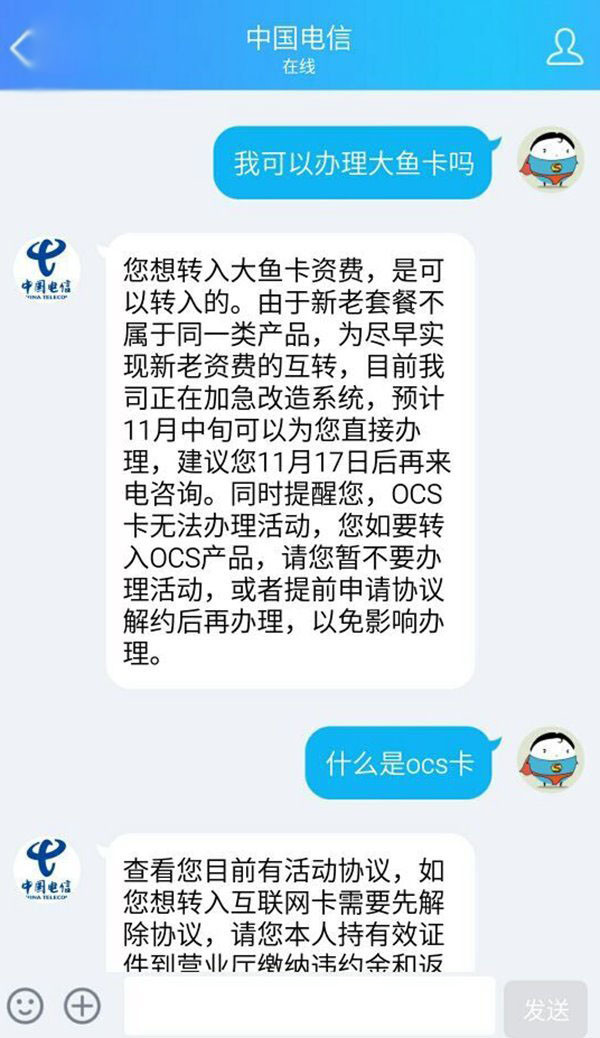
Task: Open the contact profile icon
Action: coord(565,46)
